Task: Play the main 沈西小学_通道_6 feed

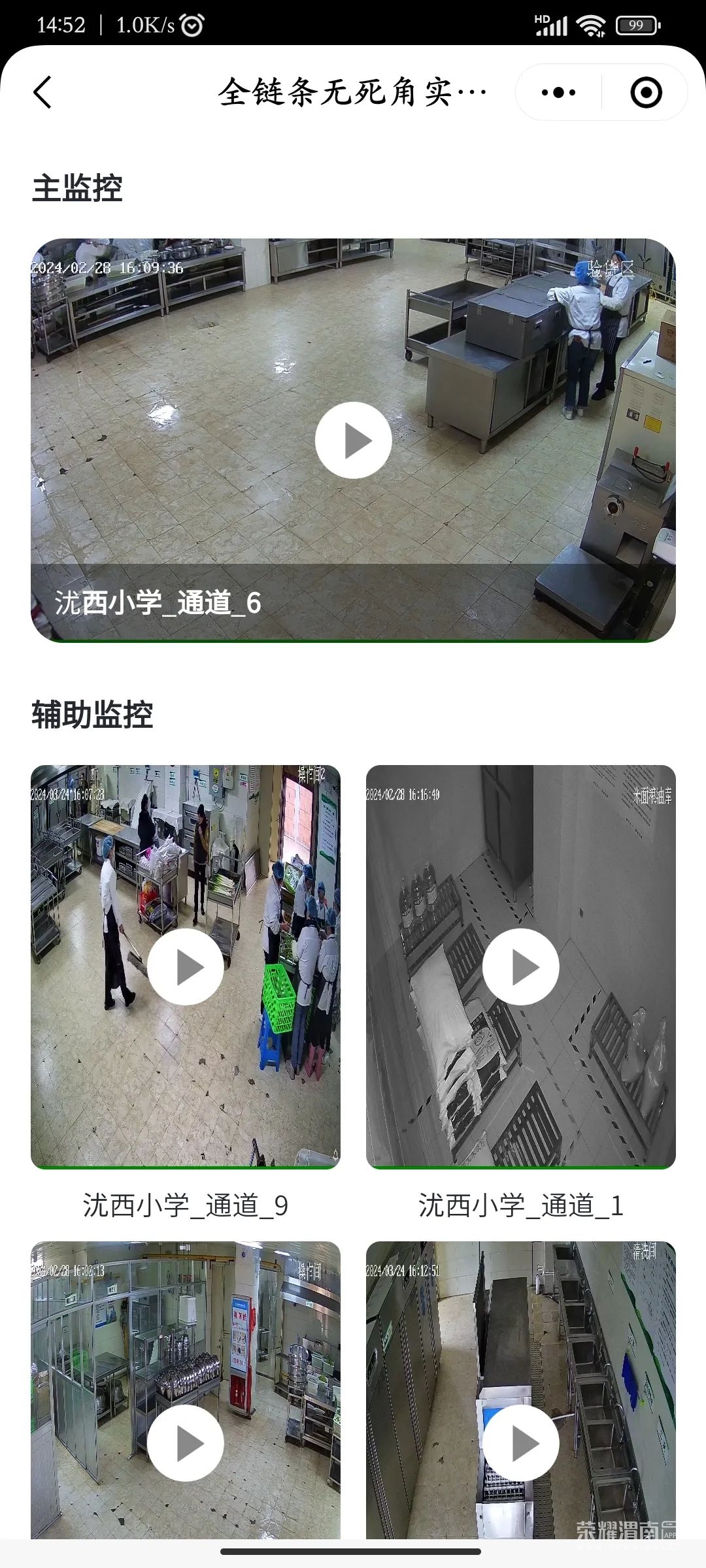Action: (353, 440)
